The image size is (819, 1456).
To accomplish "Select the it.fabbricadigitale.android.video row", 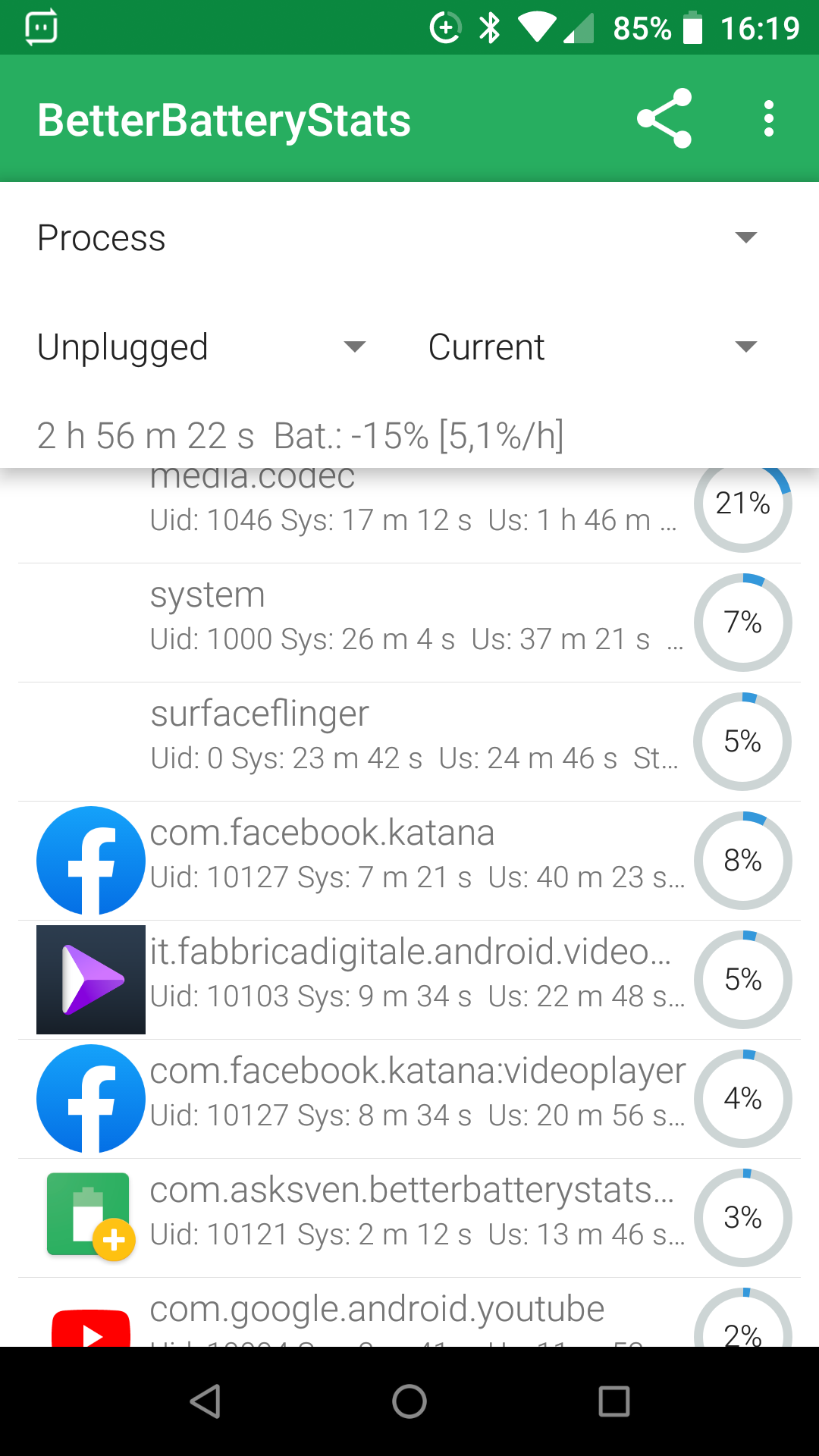I will [x=409, y=980].
